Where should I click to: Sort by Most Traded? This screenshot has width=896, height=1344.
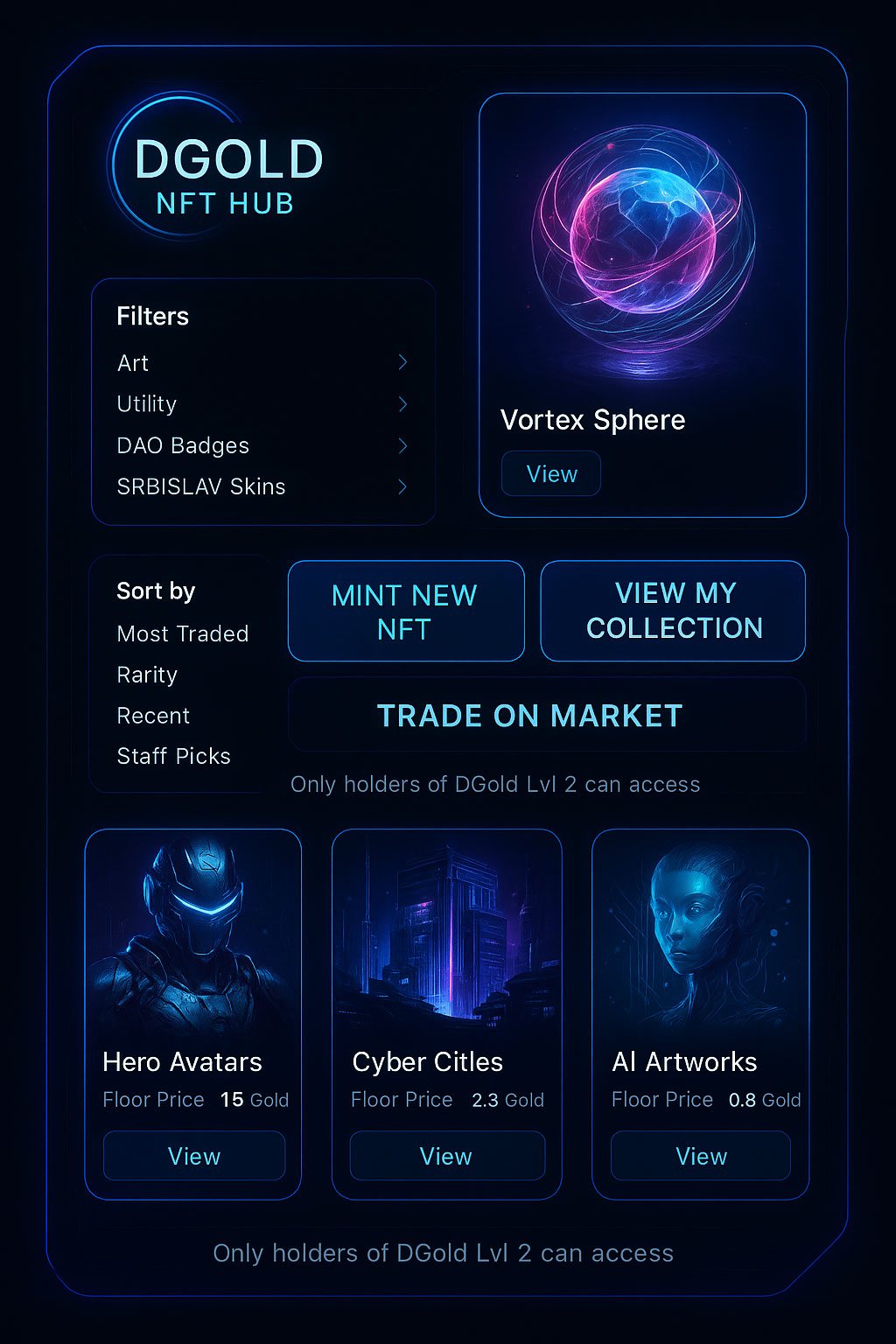point(183,633)
